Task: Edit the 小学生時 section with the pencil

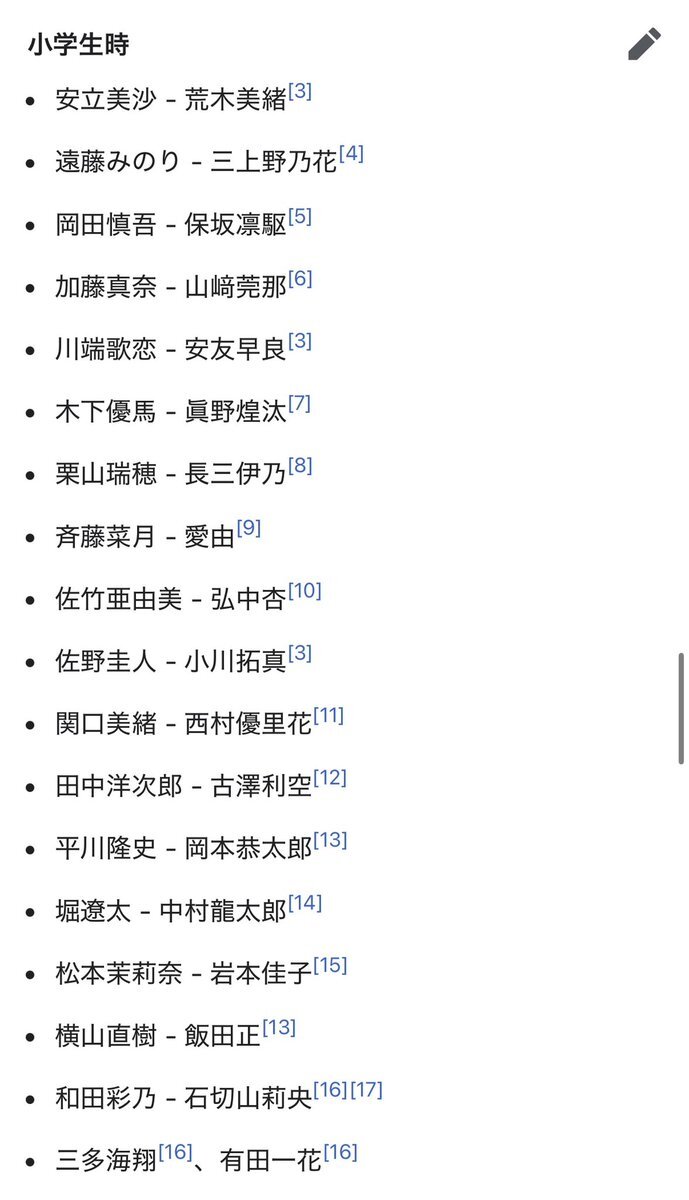Action: (645, 44)
